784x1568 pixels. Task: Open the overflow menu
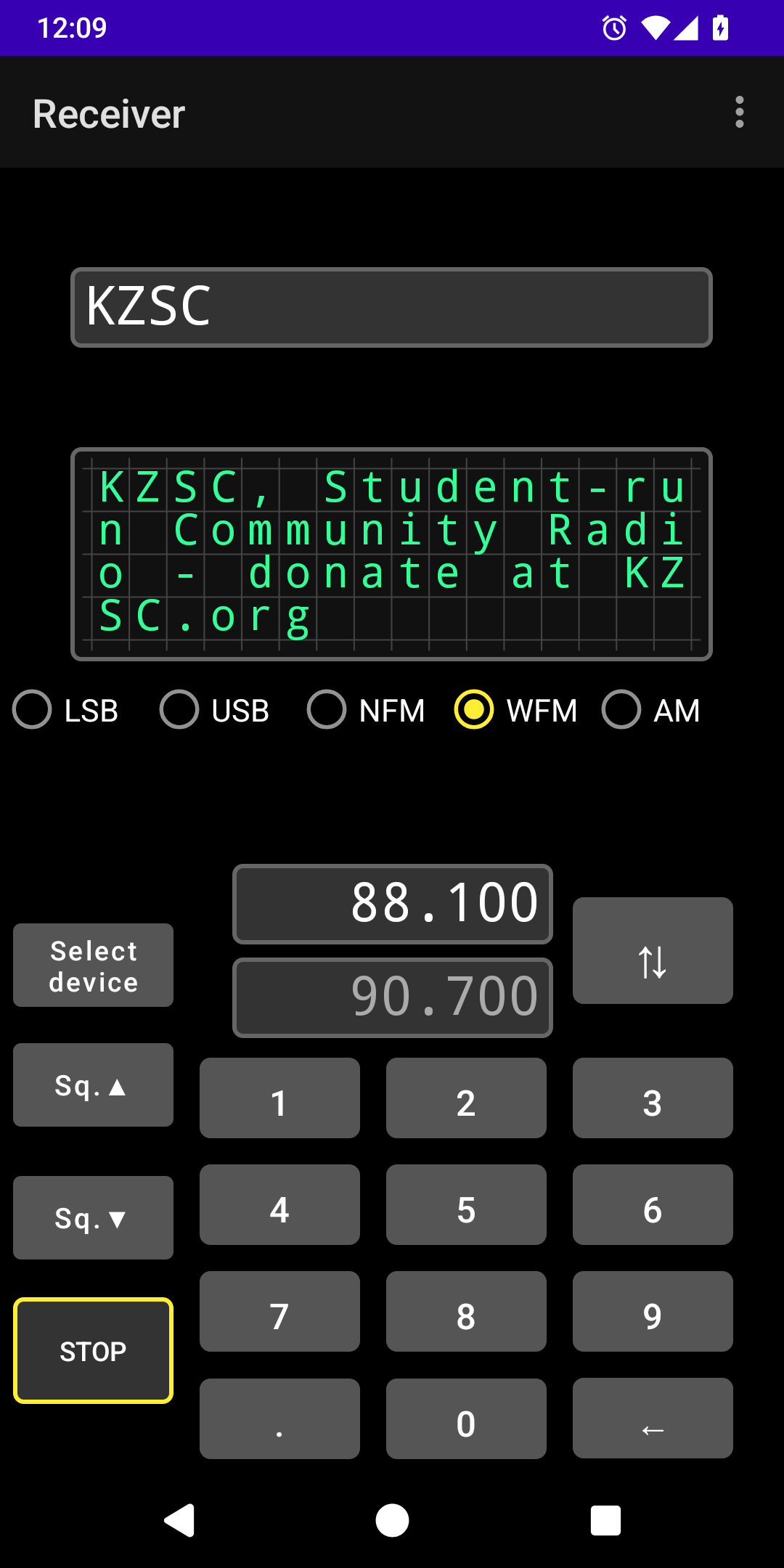(x=739, y=113)
